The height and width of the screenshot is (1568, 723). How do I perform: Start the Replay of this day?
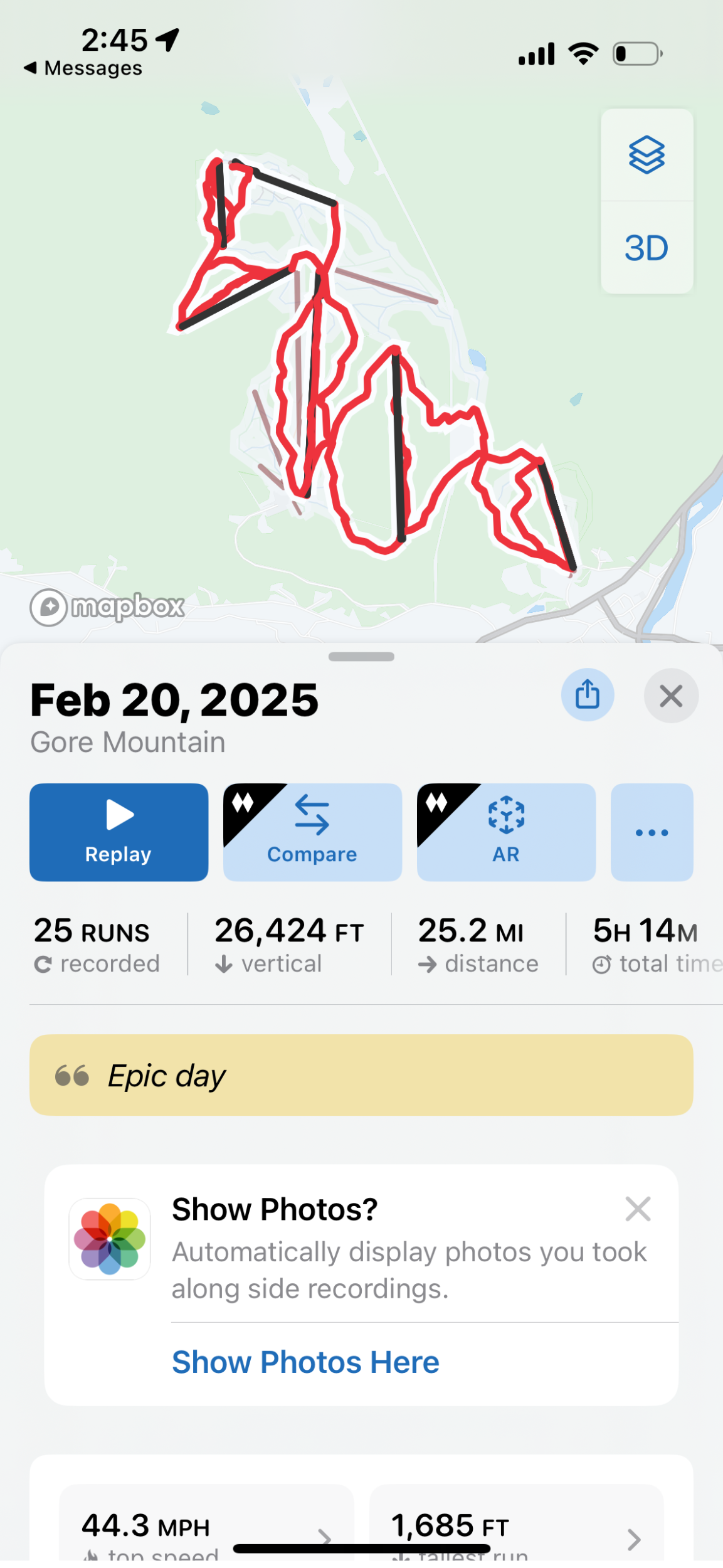tap(119, 832)
